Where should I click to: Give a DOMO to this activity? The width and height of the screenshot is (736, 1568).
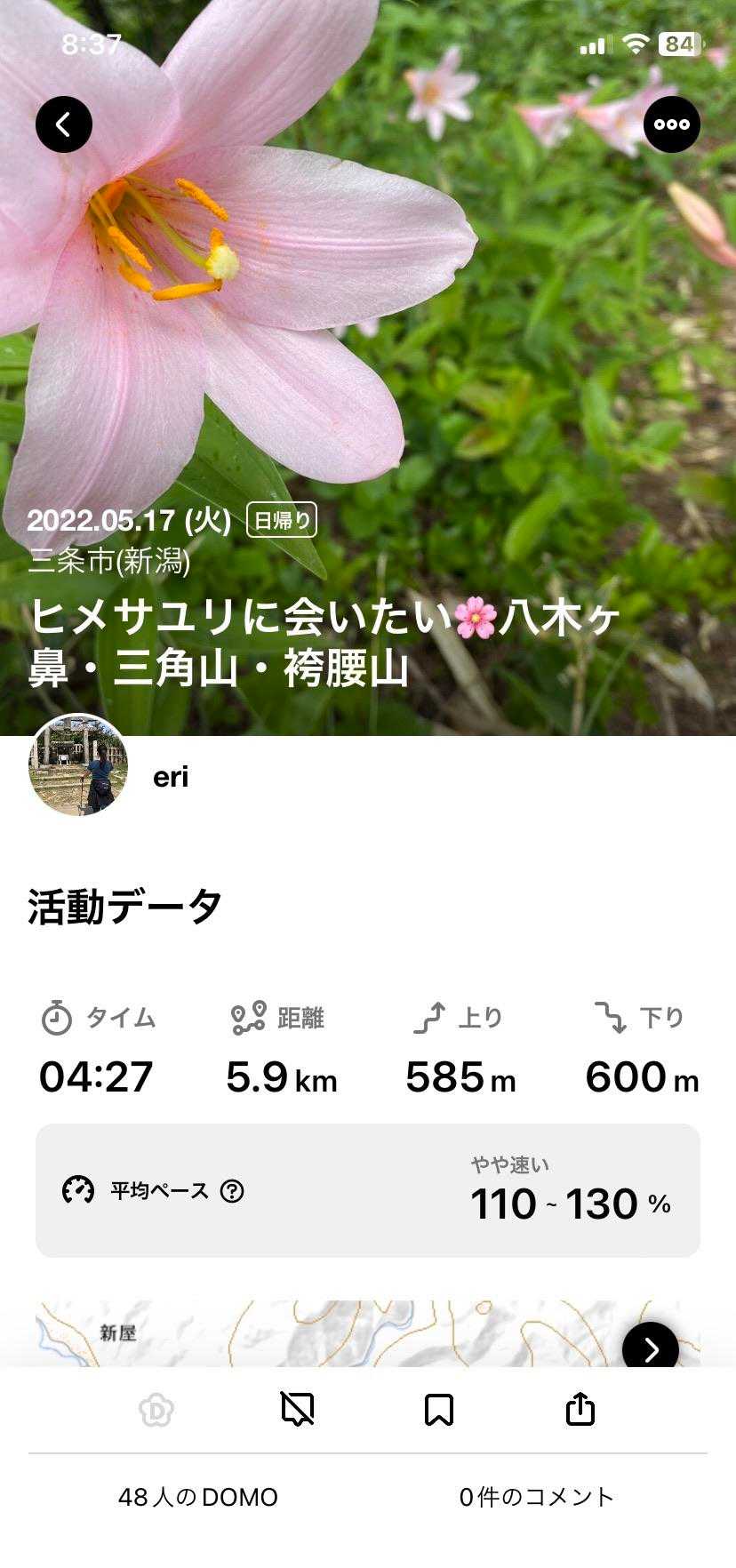click(x=156, y=1410)
